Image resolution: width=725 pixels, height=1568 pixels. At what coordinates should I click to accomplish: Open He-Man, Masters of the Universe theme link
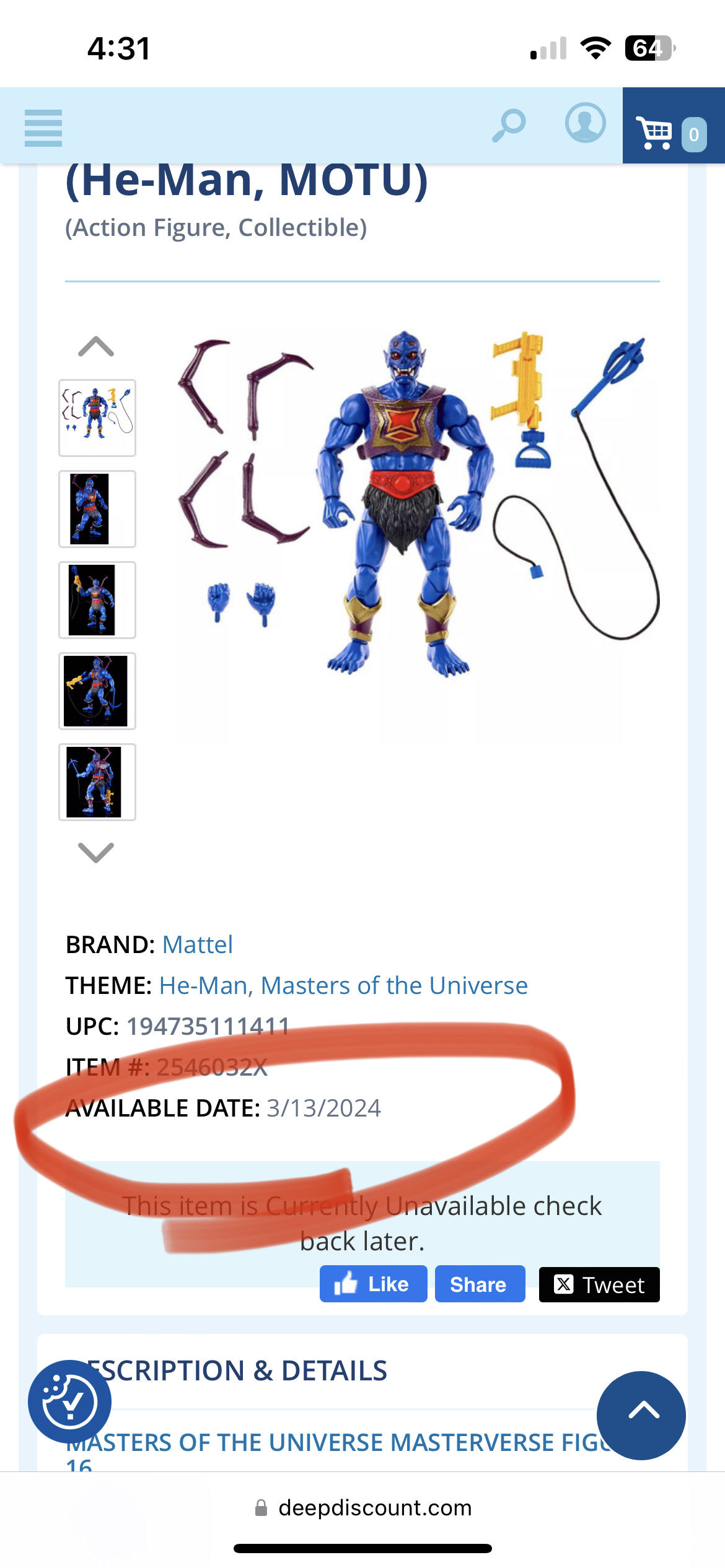point(343,985)
